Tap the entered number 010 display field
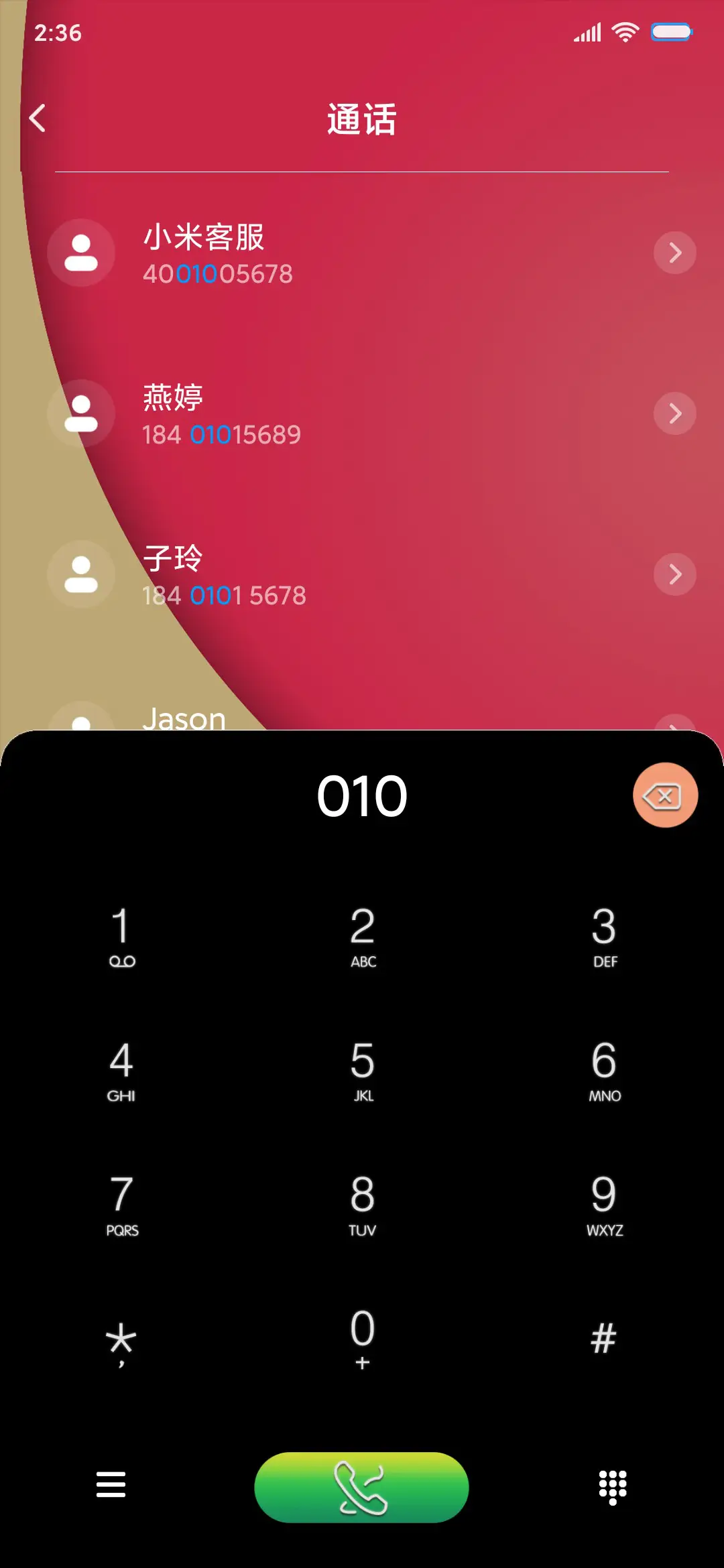Viewport: 724px width, 1568px height. 362,795
